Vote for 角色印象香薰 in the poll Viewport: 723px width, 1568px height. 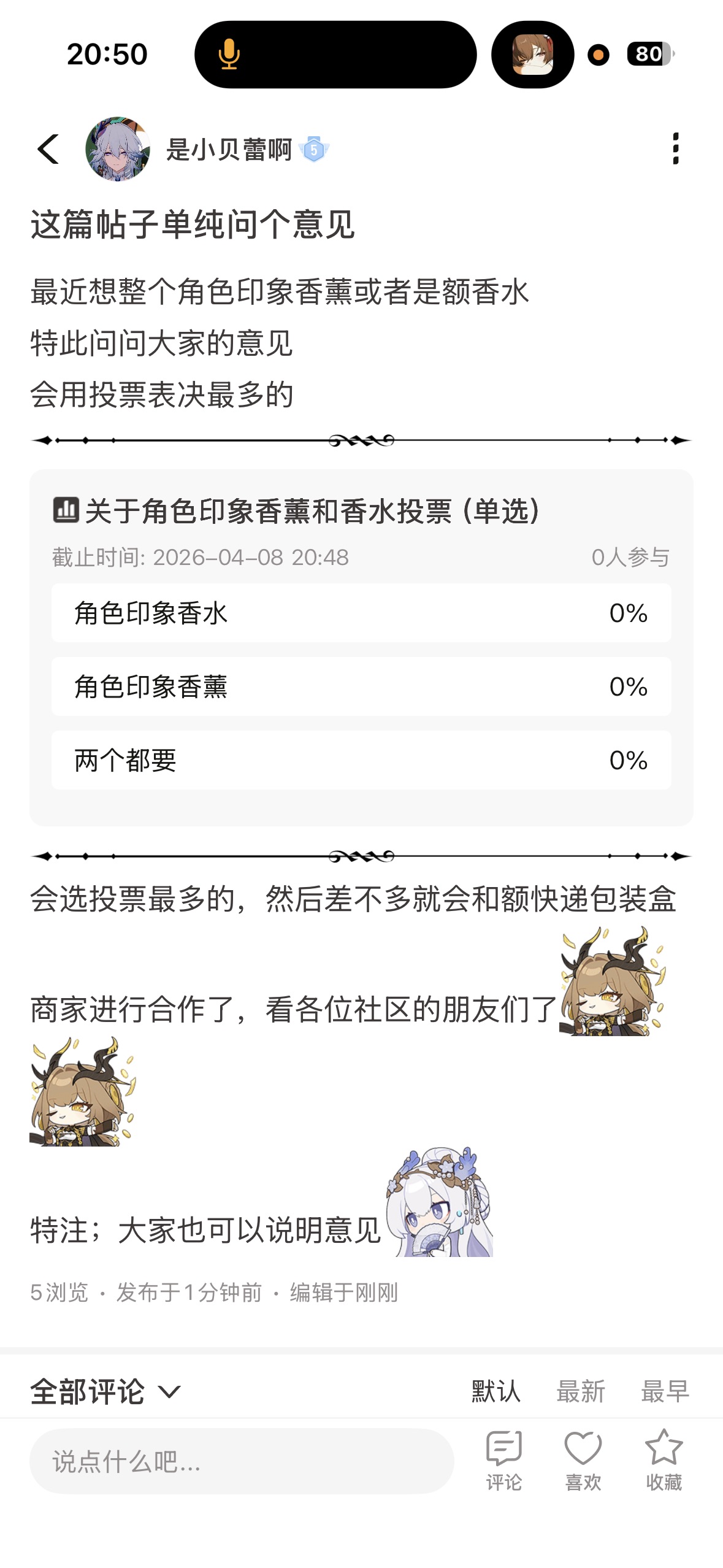tap(361, 686)
